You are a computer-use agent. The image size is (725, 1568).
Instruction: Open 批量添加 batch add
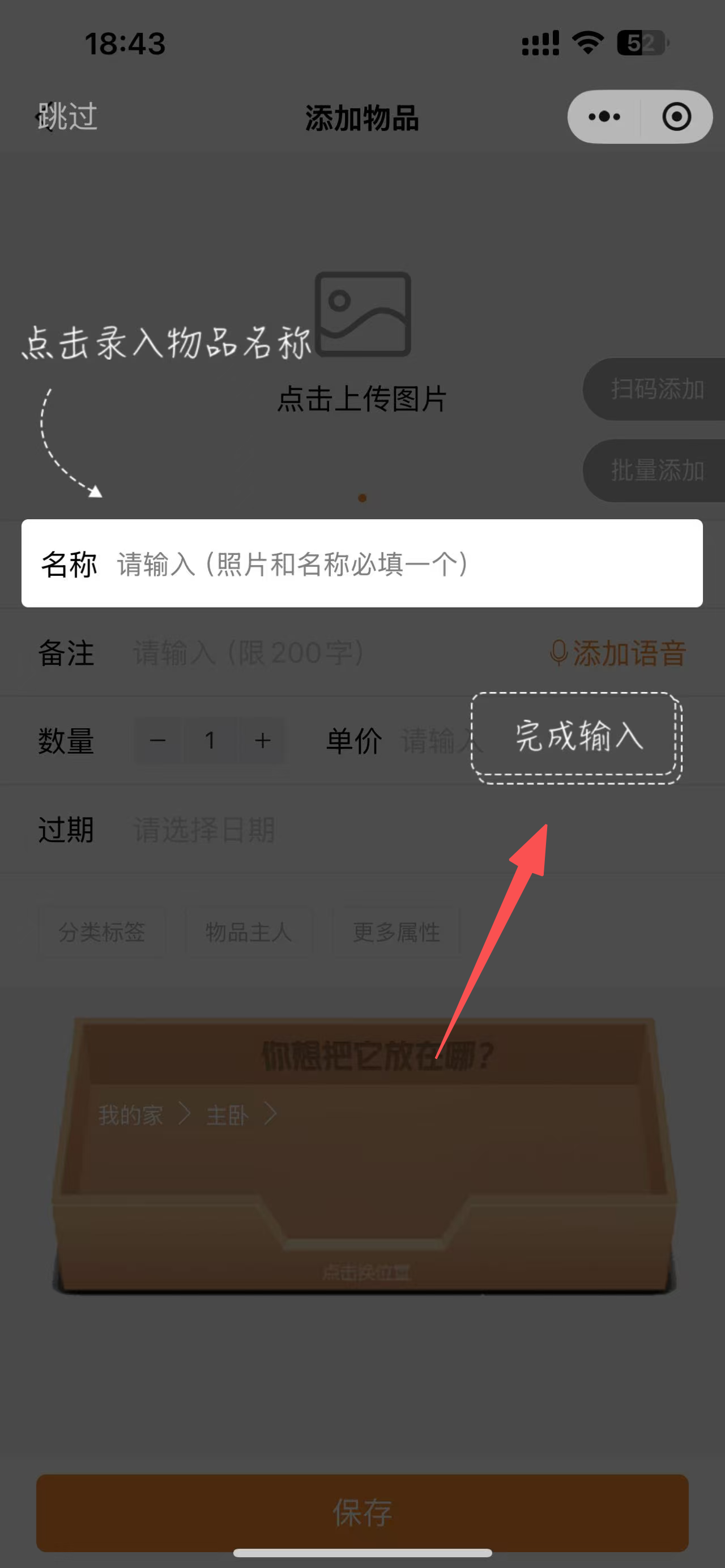[656, 471]
